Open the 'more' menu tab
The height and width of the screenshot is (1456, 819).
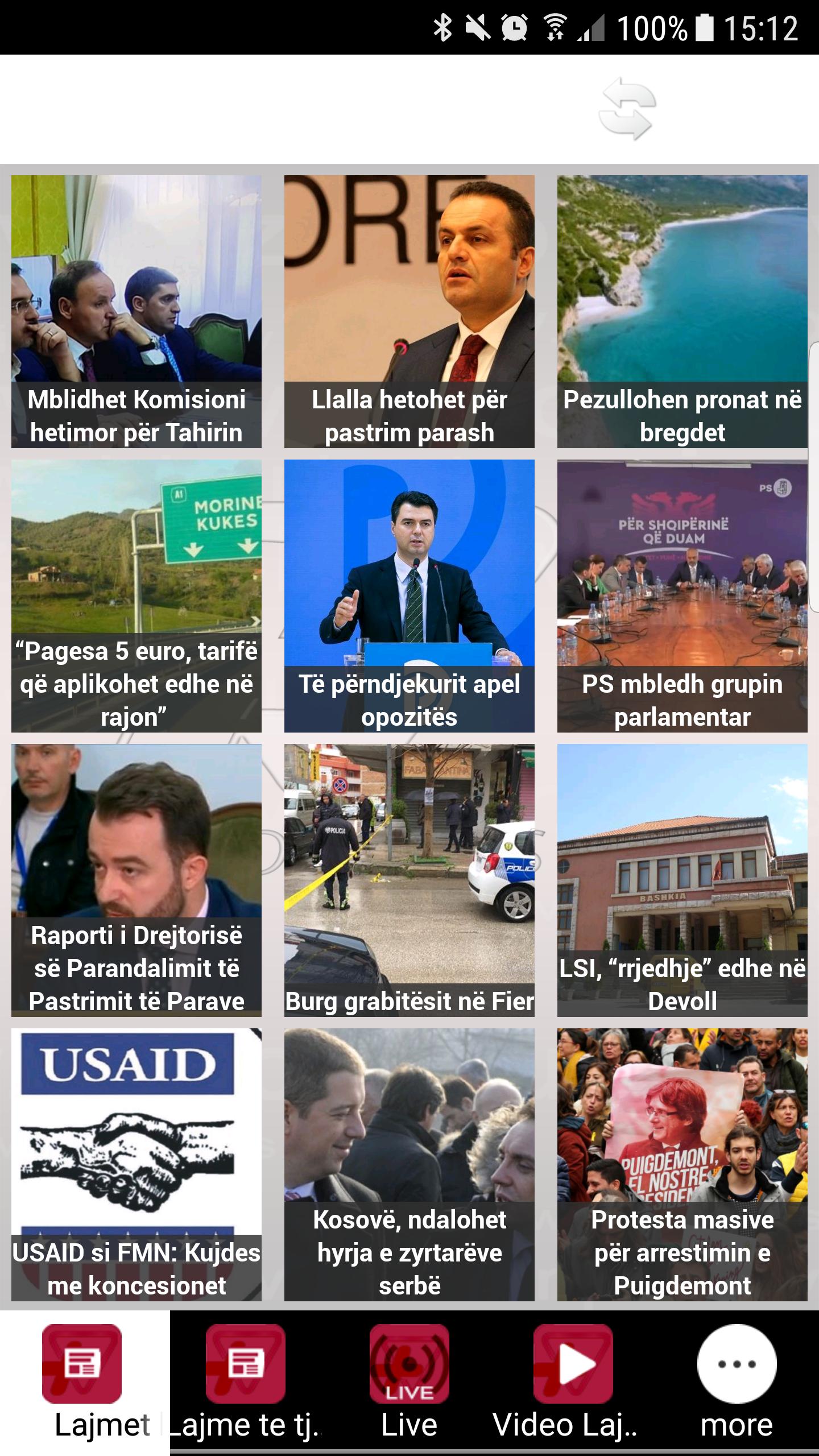(x=737, y=1382)
